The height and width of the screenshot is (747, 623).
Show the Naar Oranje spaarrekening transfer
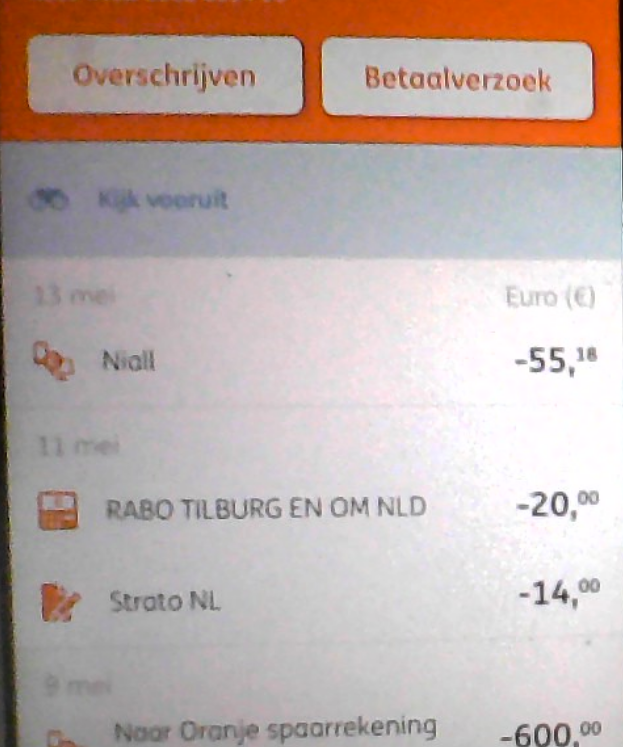pos(310,730)
